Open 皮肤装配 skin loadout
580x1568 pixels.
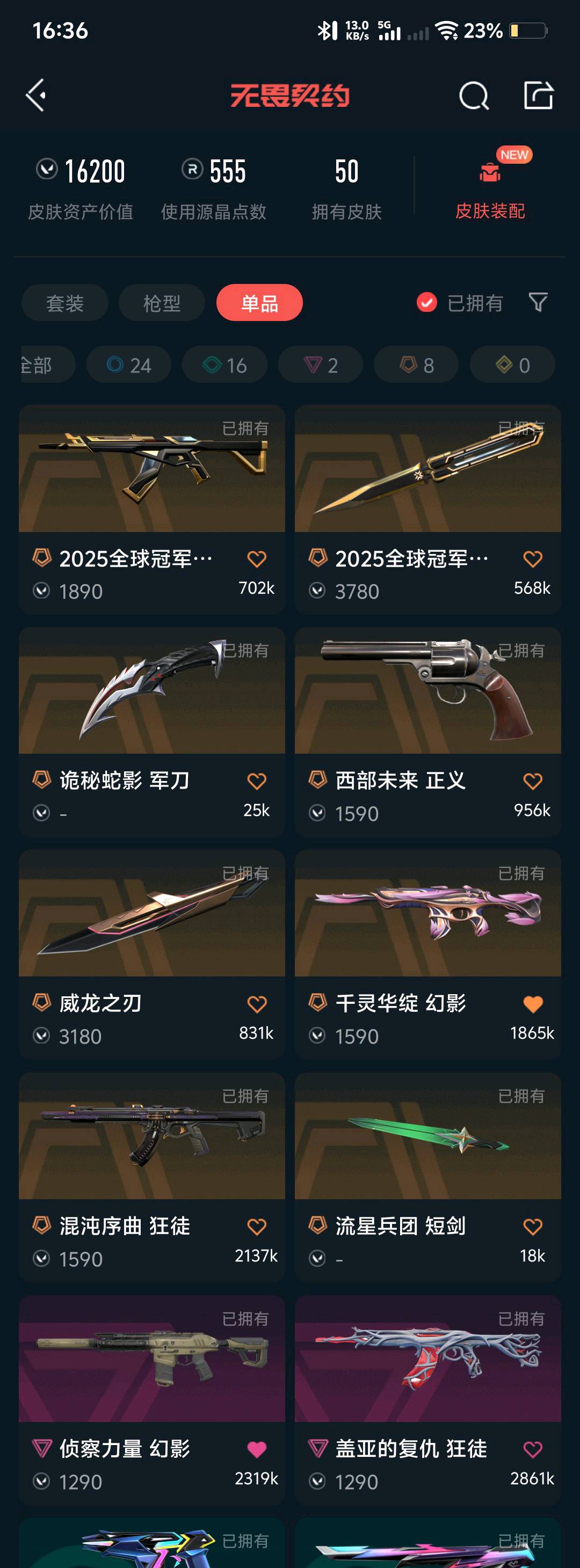click(x=490, y=189)
